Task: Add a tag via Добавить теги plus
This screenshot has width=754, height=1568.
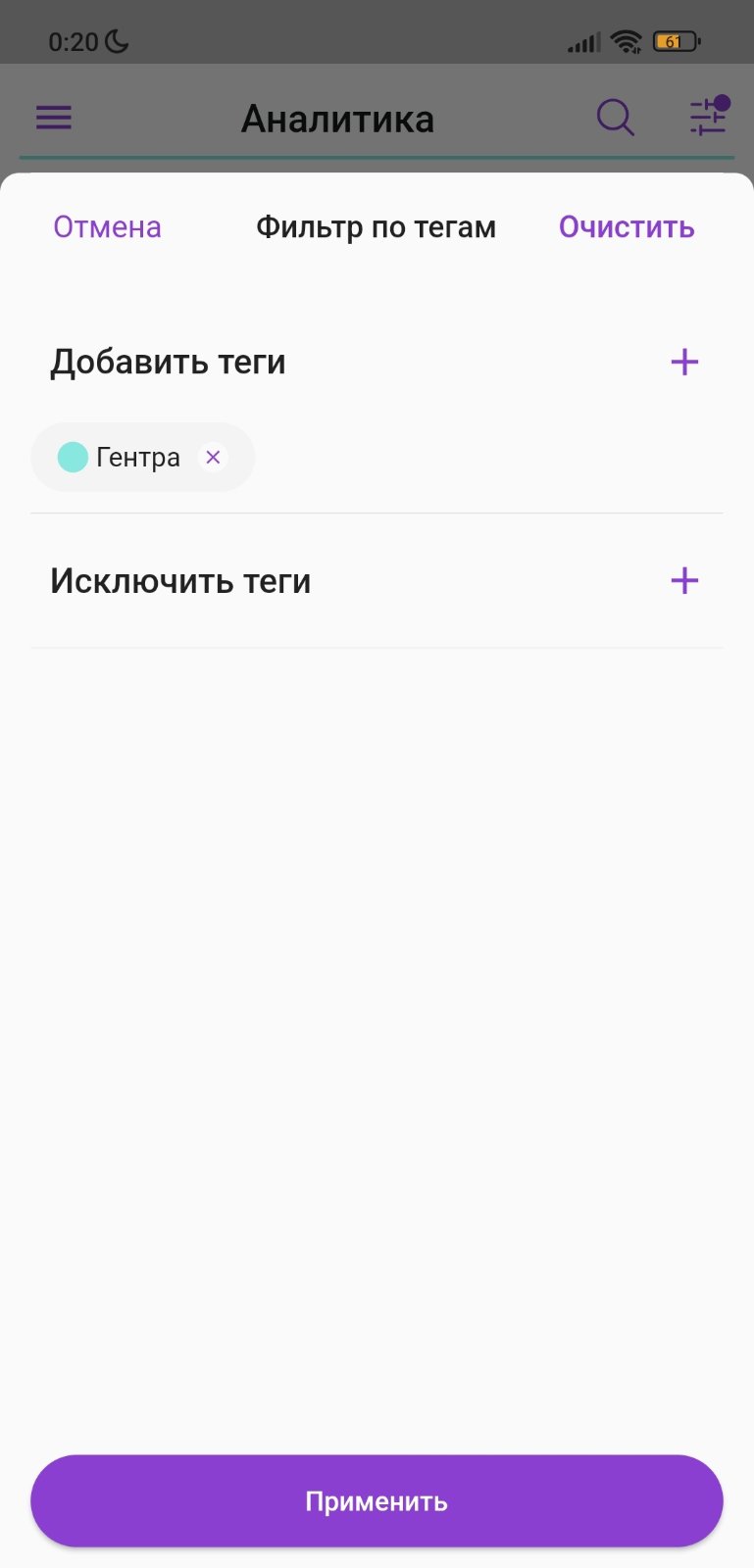Action: 684,362
